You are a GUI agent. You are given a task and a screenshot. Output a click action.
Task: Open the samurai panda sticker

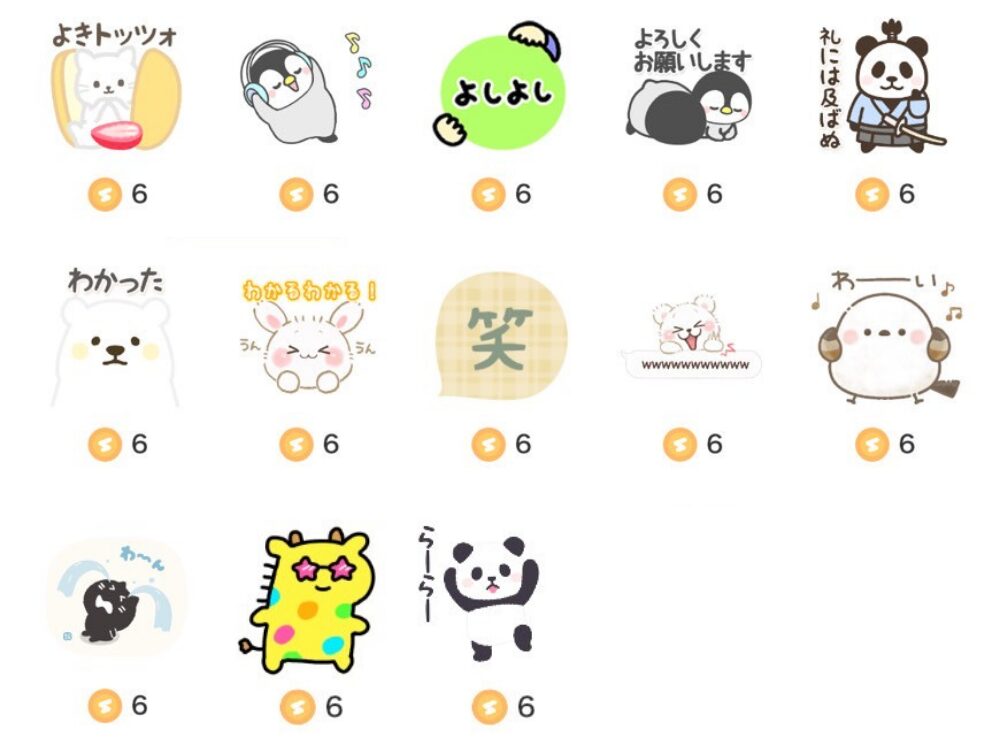885,90
